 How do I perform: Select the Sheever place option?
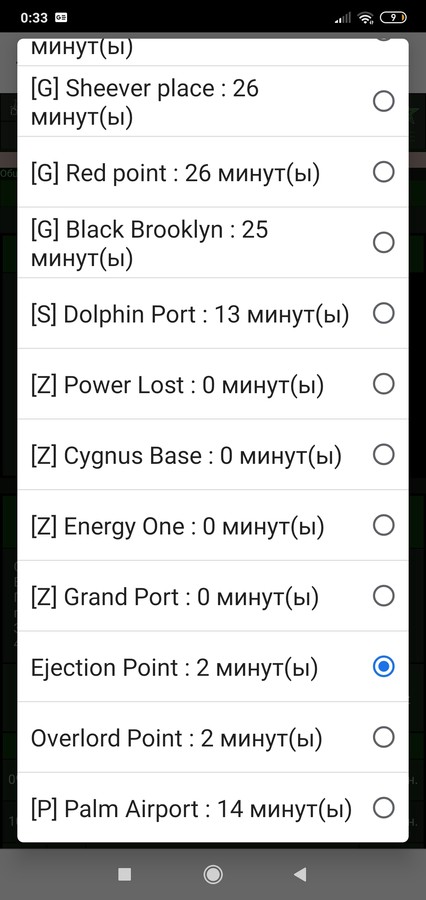[212, 102]
